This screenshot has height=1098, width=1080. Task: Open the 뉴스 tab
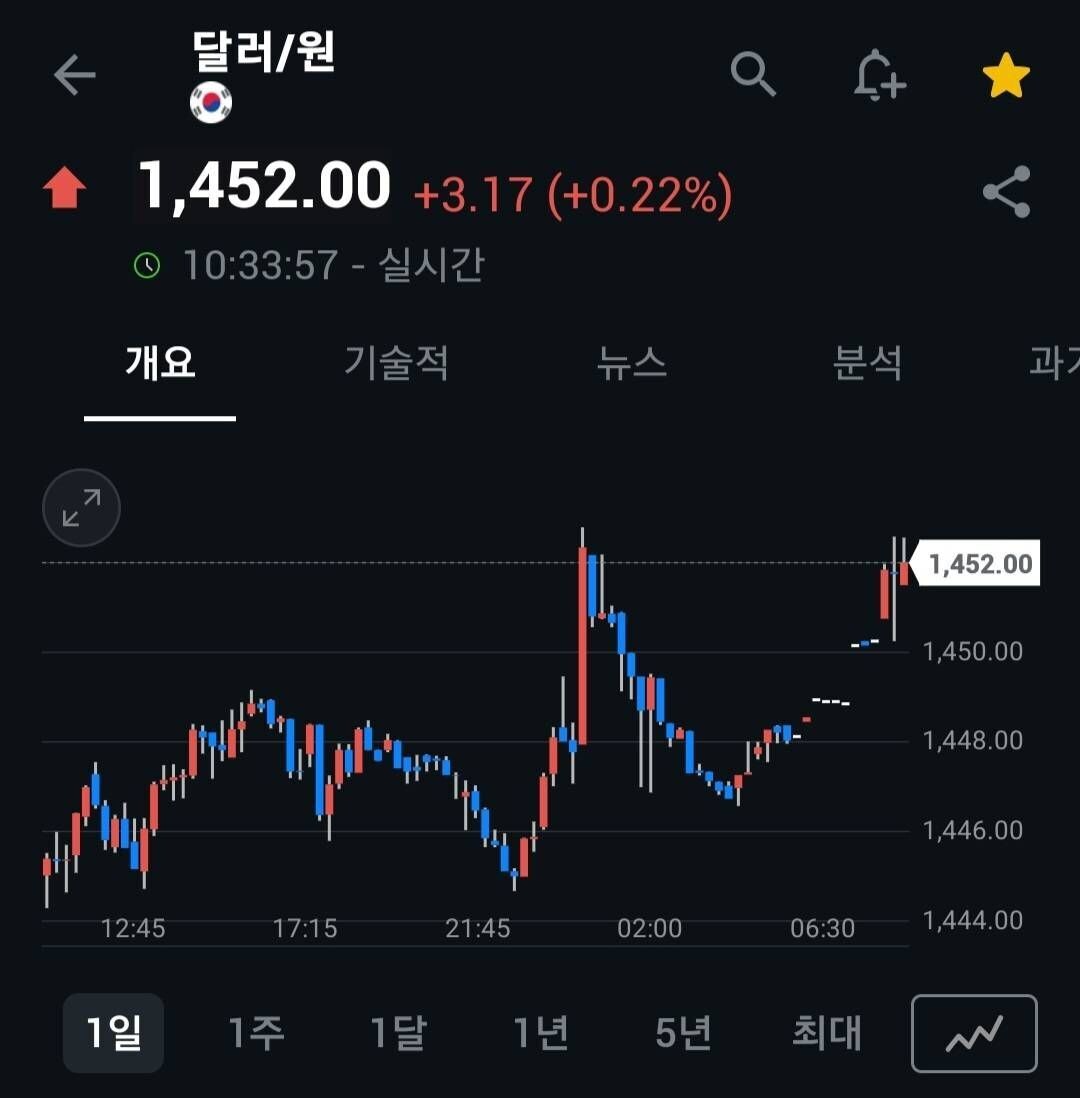pos(634,364)
